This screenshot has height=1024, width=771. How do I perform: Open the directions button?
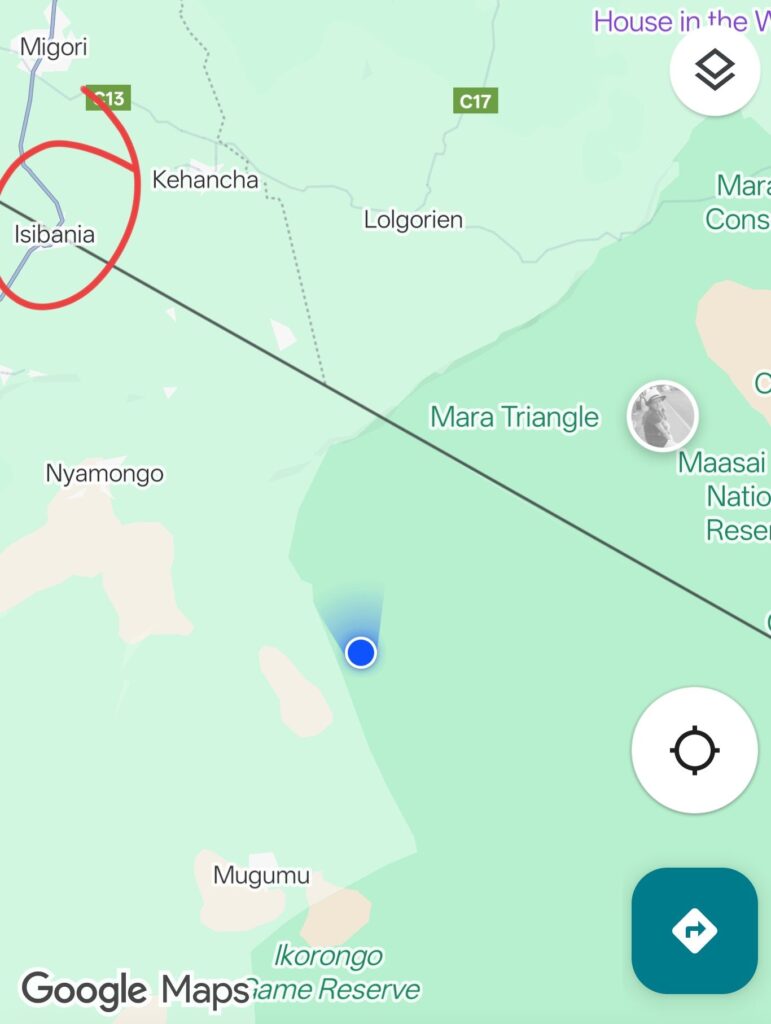tap(694, 931)
